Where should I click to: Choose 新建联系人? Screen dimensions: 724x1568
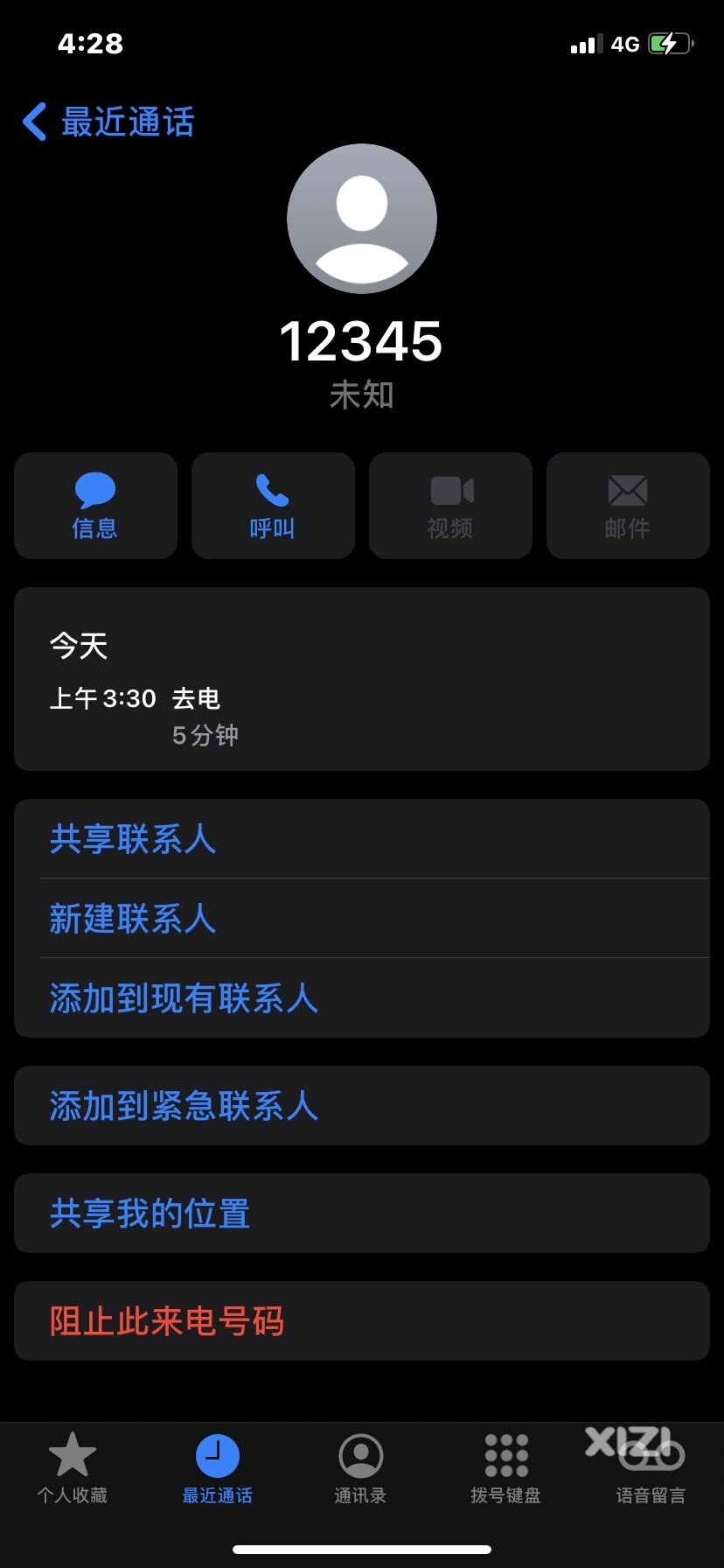362,918
